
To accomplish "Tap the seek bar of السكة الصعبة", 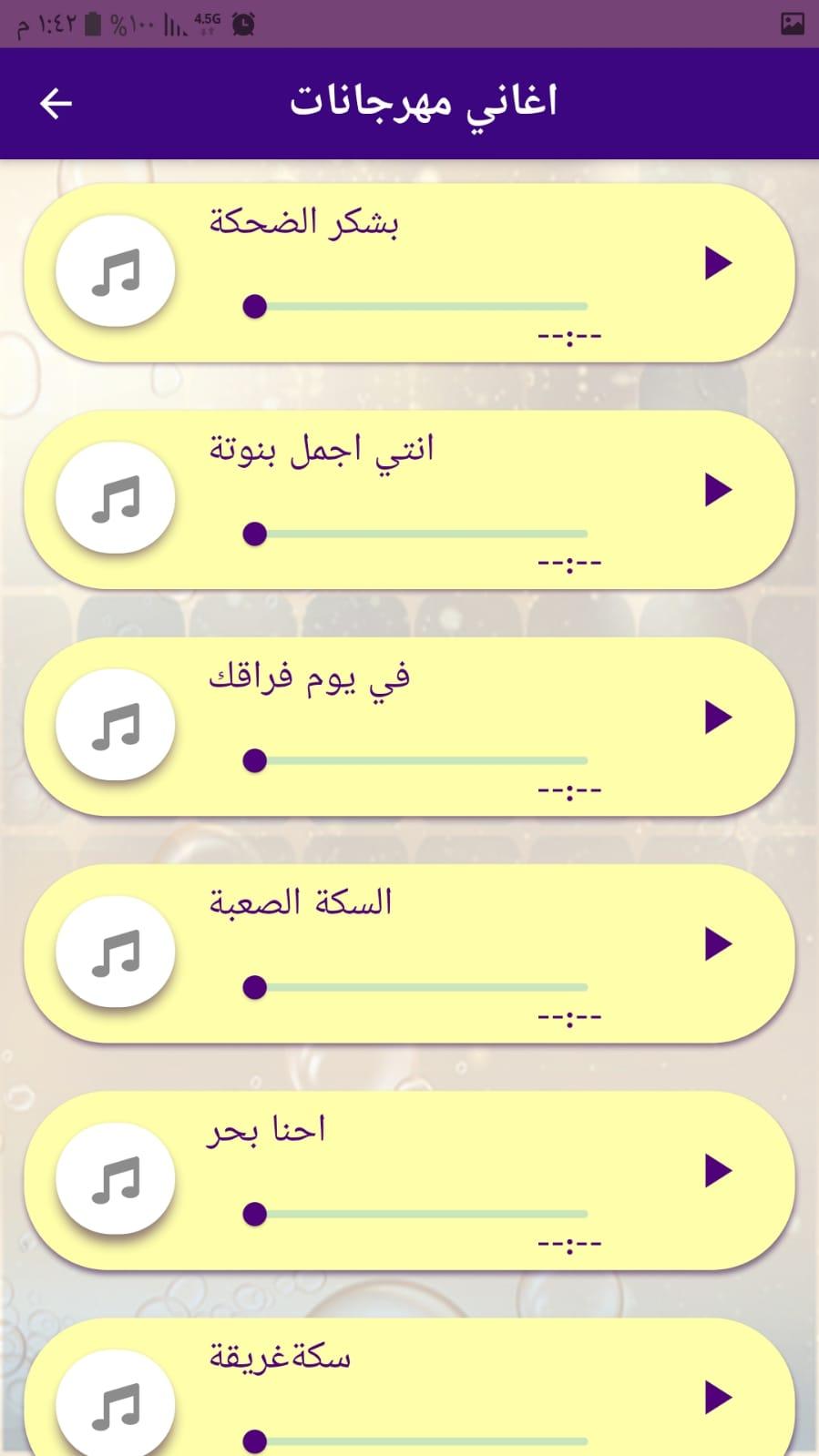I will pos(419,987).
